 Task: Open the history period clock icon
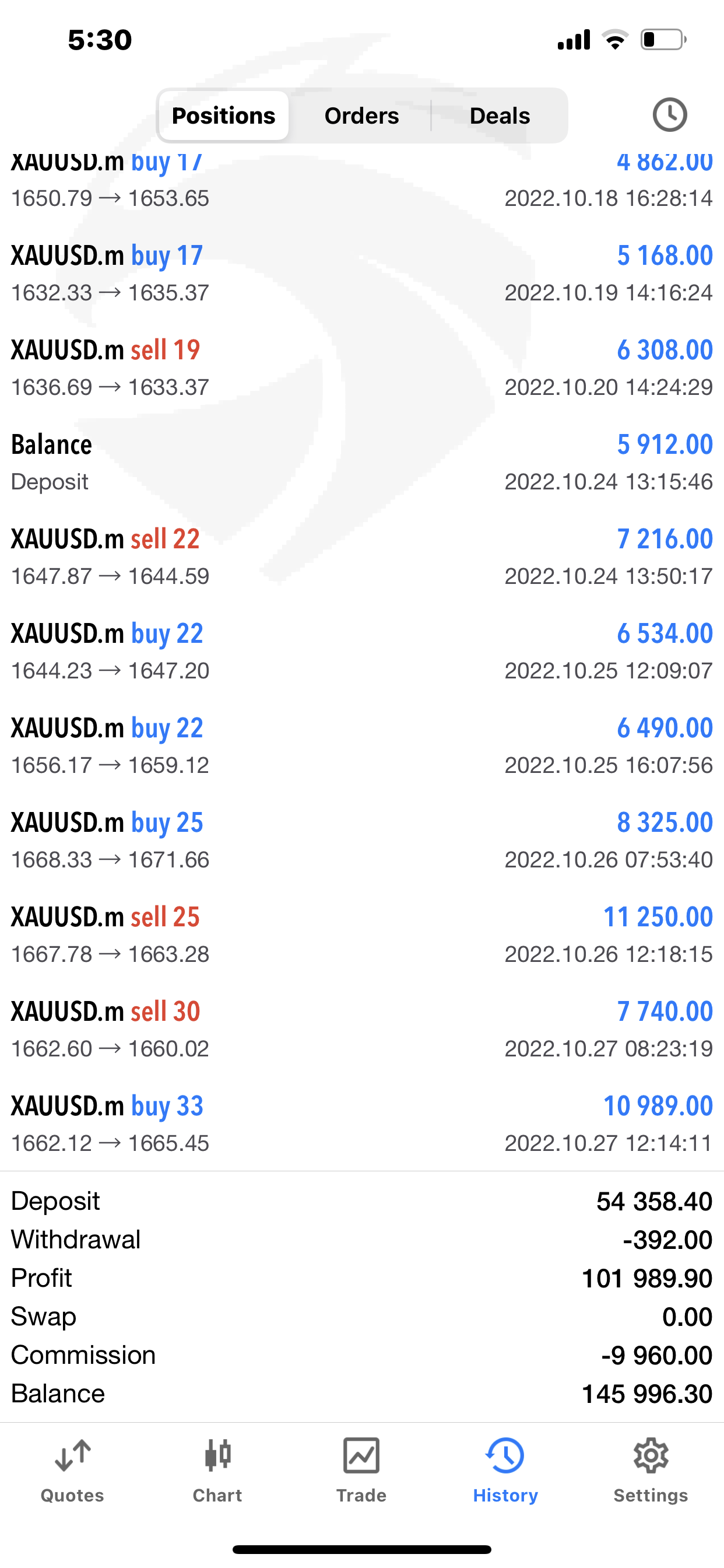point(669,115)
